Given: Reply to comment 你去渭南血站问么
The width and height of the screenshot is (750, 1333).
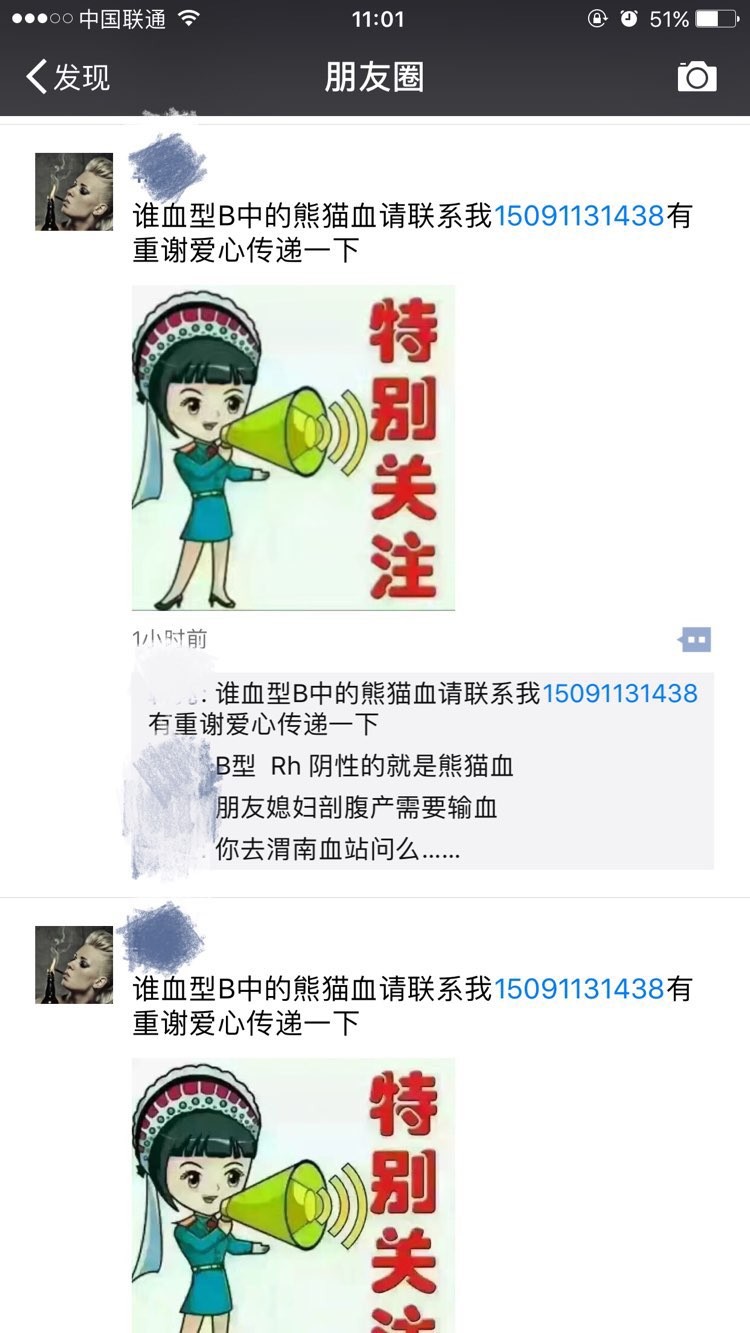Looking at the screenshot, I should point(337,850).
